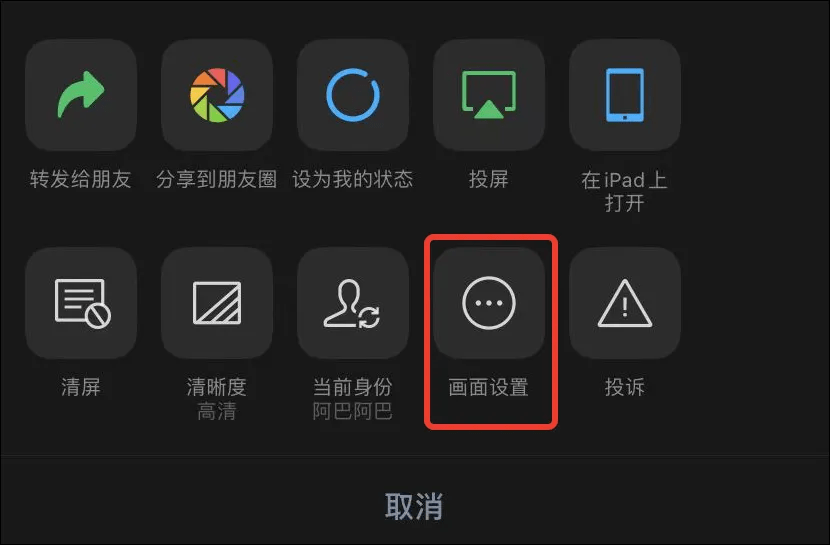Report this content (投诉)

click(624, 303)
